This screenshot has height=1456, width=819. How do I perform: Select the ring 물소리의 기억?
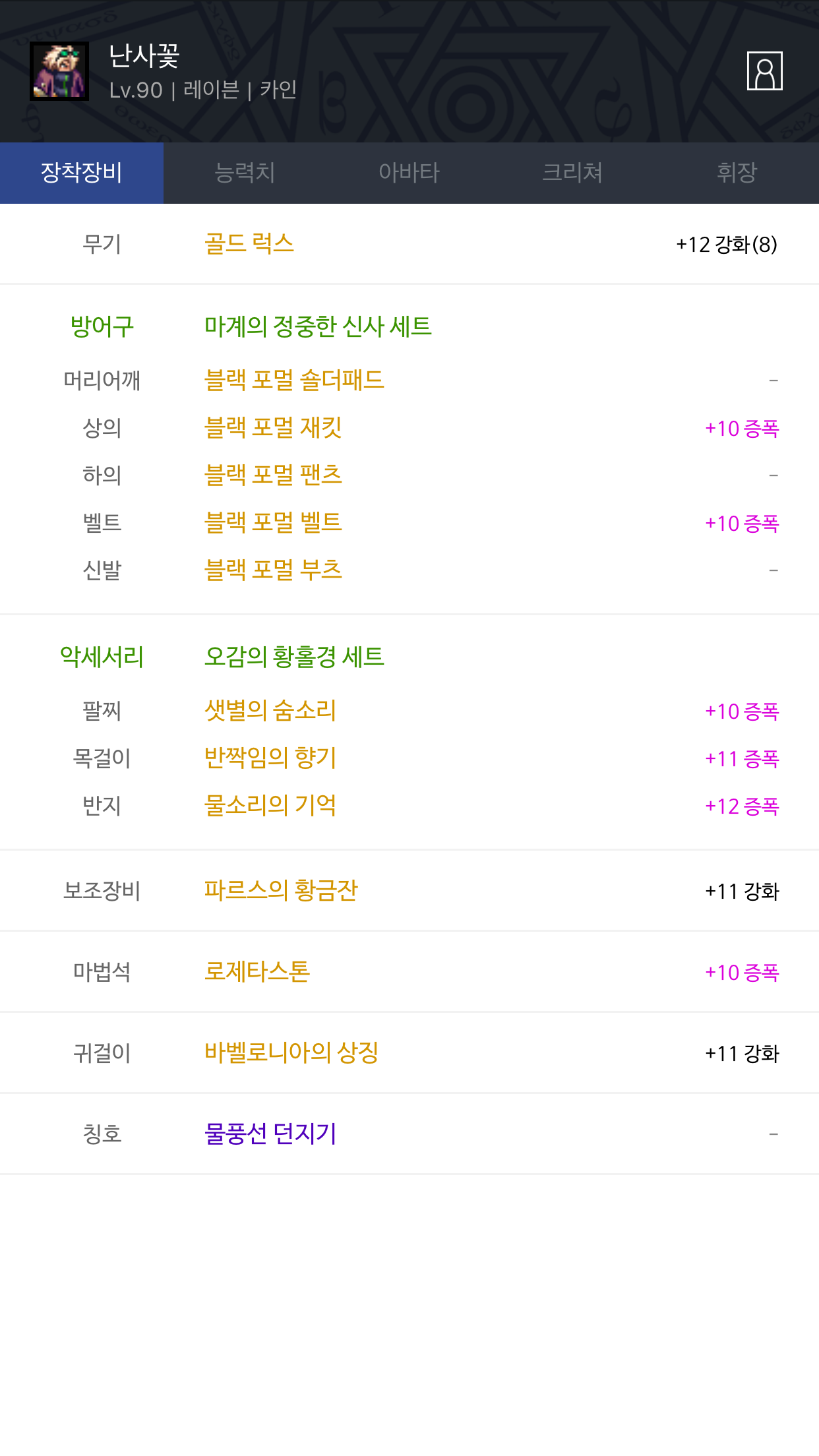(270, 806)
